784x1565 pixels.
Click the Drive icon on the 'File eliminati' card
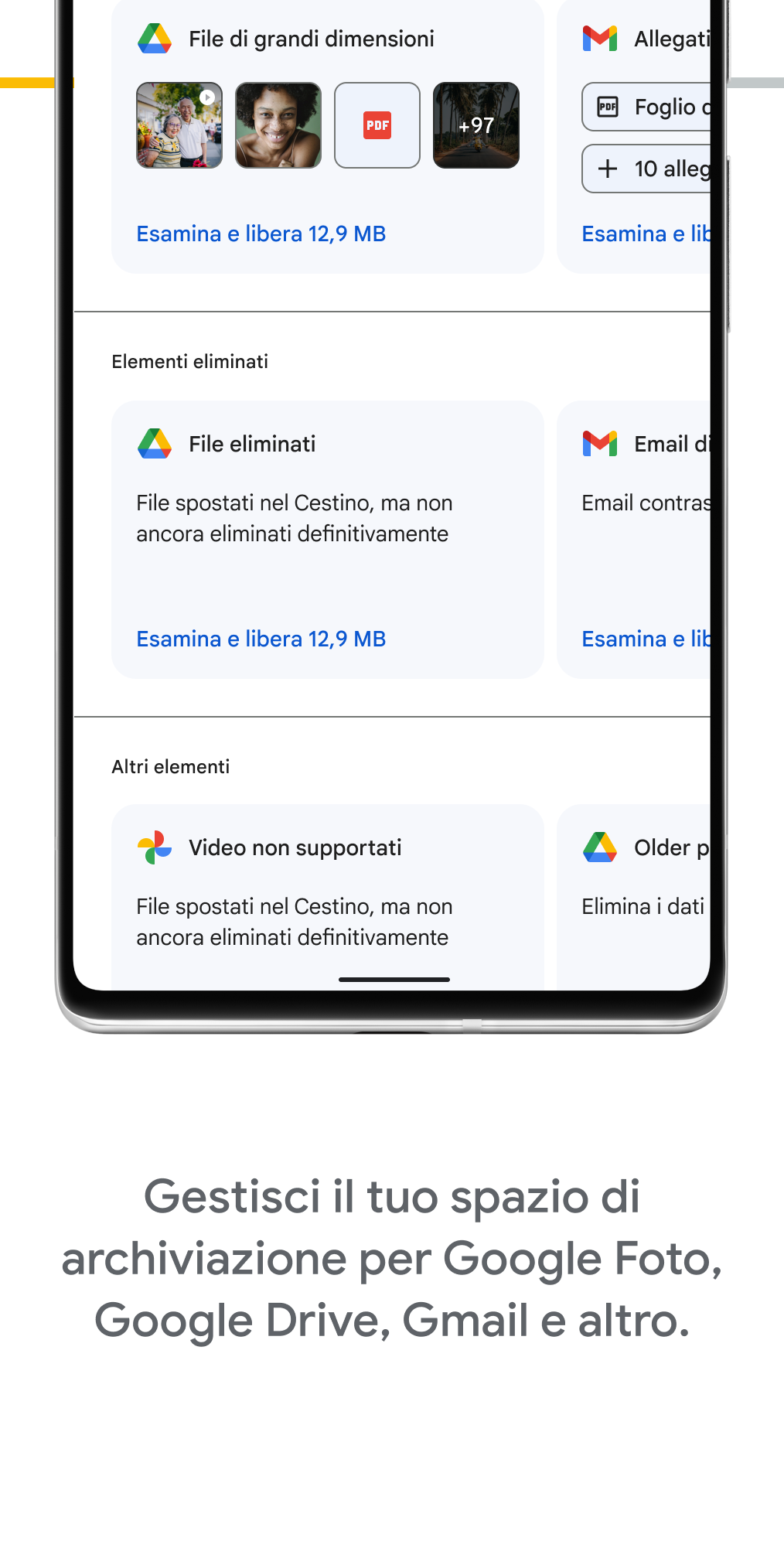[155, 444]
